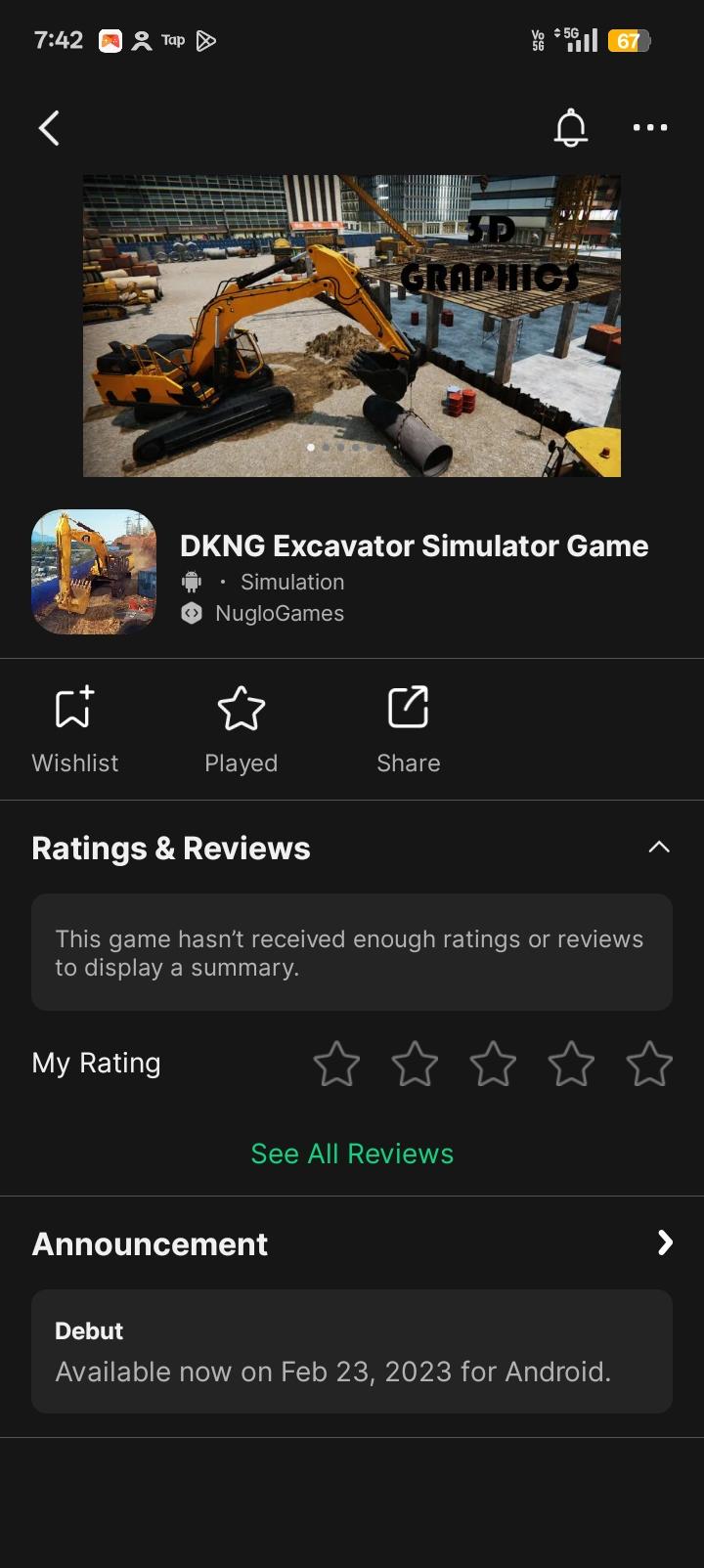704x1568 pixels.
Task: Go back to the previous screen
Action: pyautogui.click(x=49, y=128)
